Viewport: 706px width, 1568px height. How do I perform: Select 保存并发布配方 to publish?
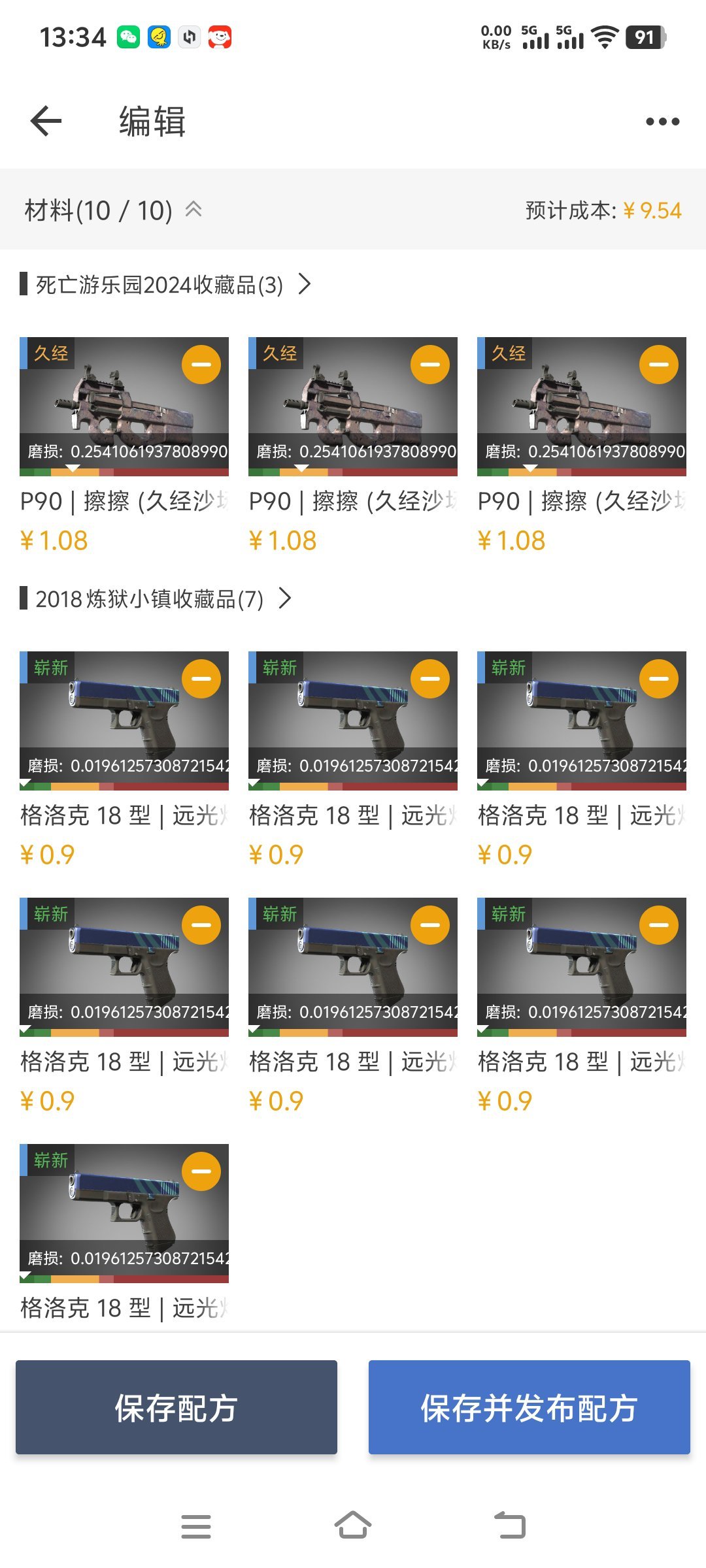pos(529,1407)
